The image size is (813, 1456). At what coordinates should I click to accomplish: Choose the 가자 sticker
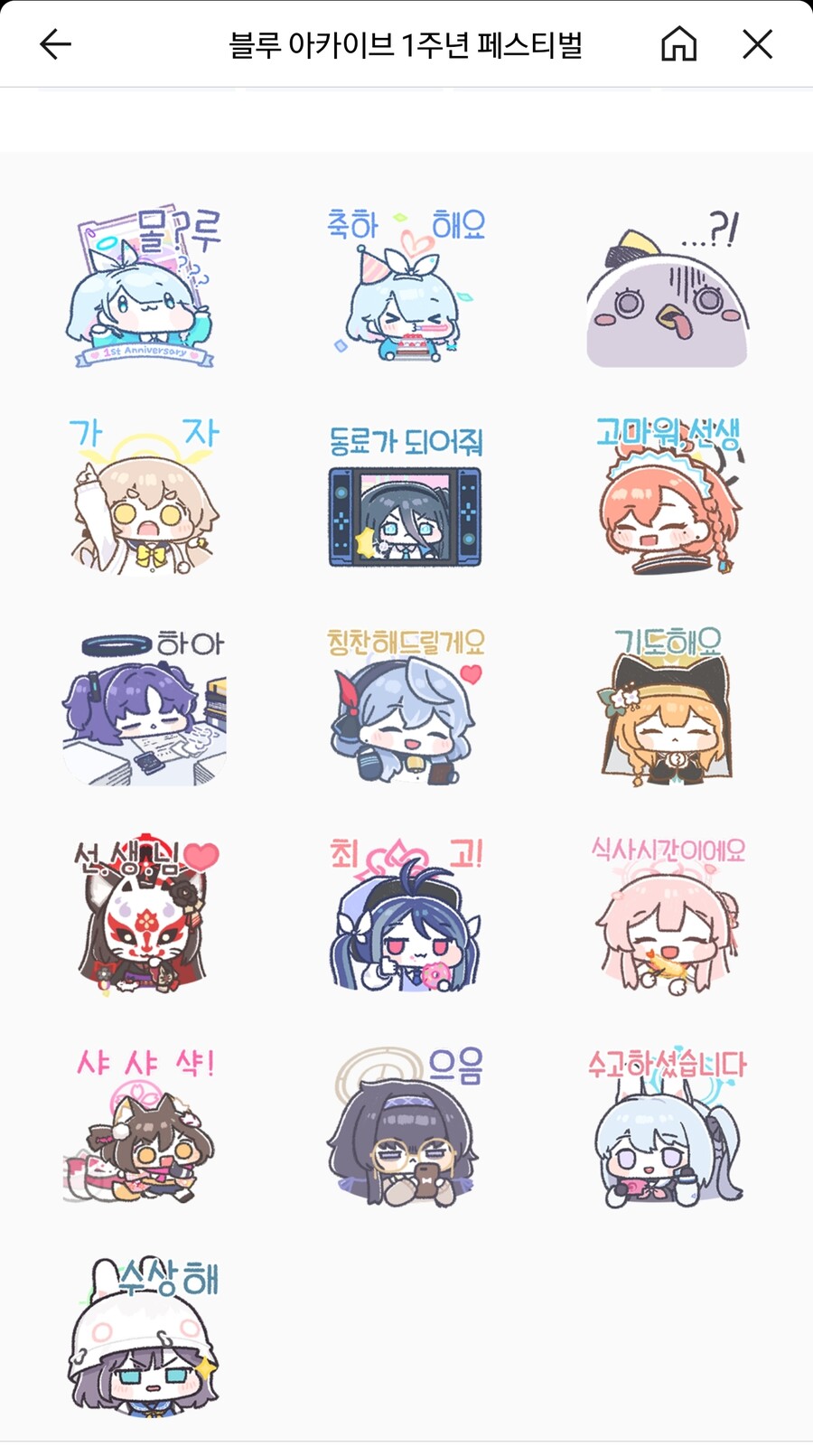tap(145, 497)
